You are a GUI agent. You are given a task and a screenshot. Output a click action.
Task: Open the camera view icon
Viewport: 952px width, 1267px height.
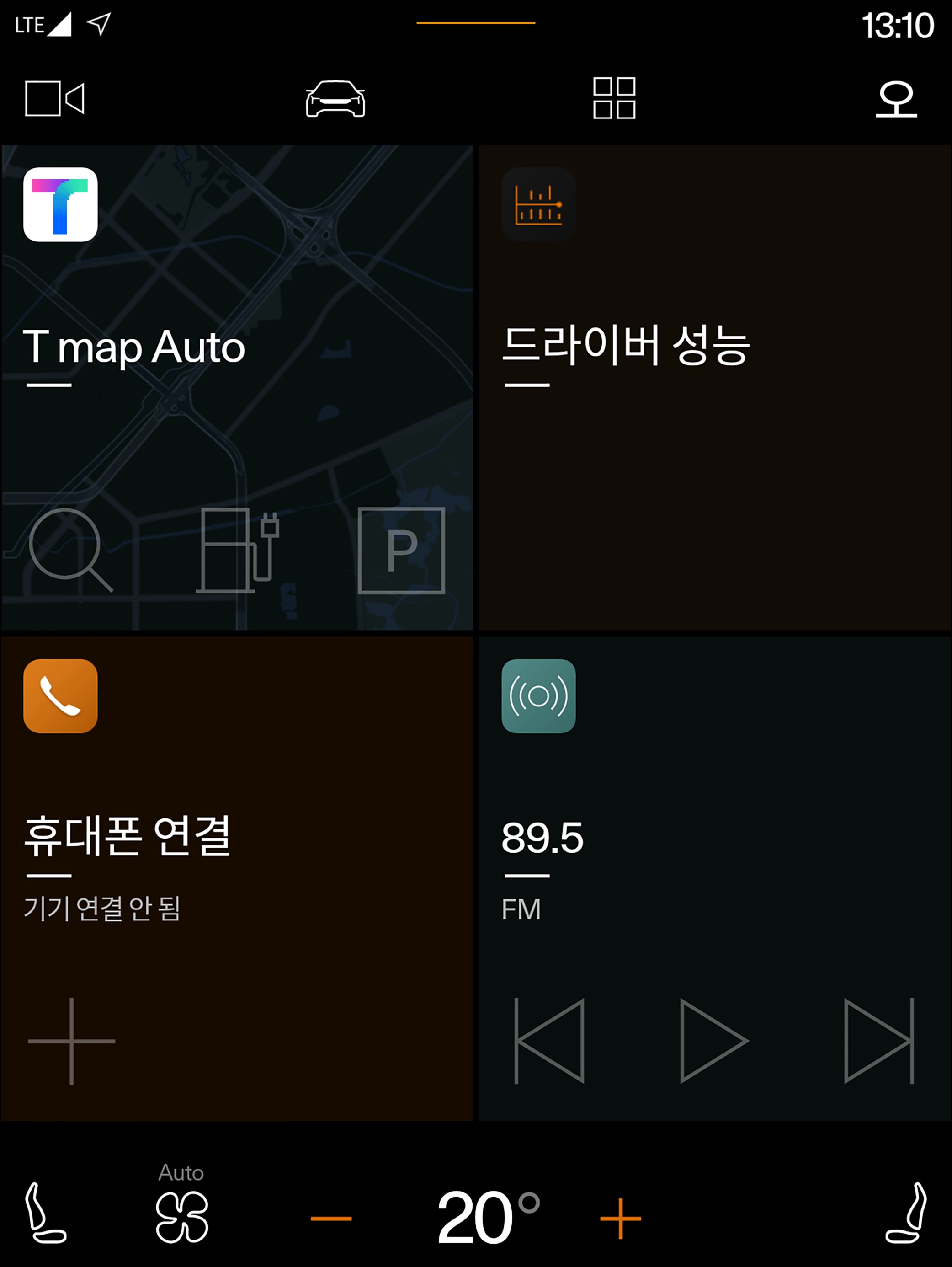pyautogui.click(x=55, y=98)
